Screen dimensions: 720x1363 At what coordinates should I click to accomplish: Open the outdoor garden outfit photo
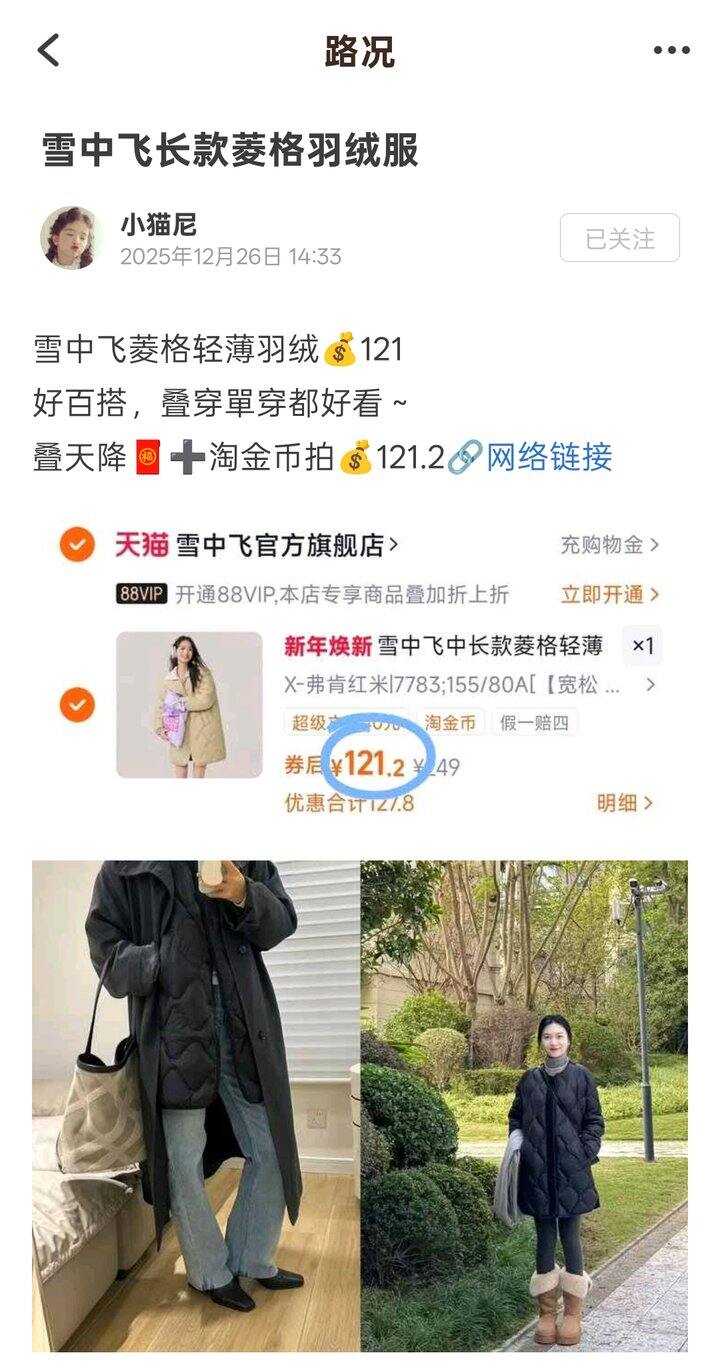tap(524, 1105)
